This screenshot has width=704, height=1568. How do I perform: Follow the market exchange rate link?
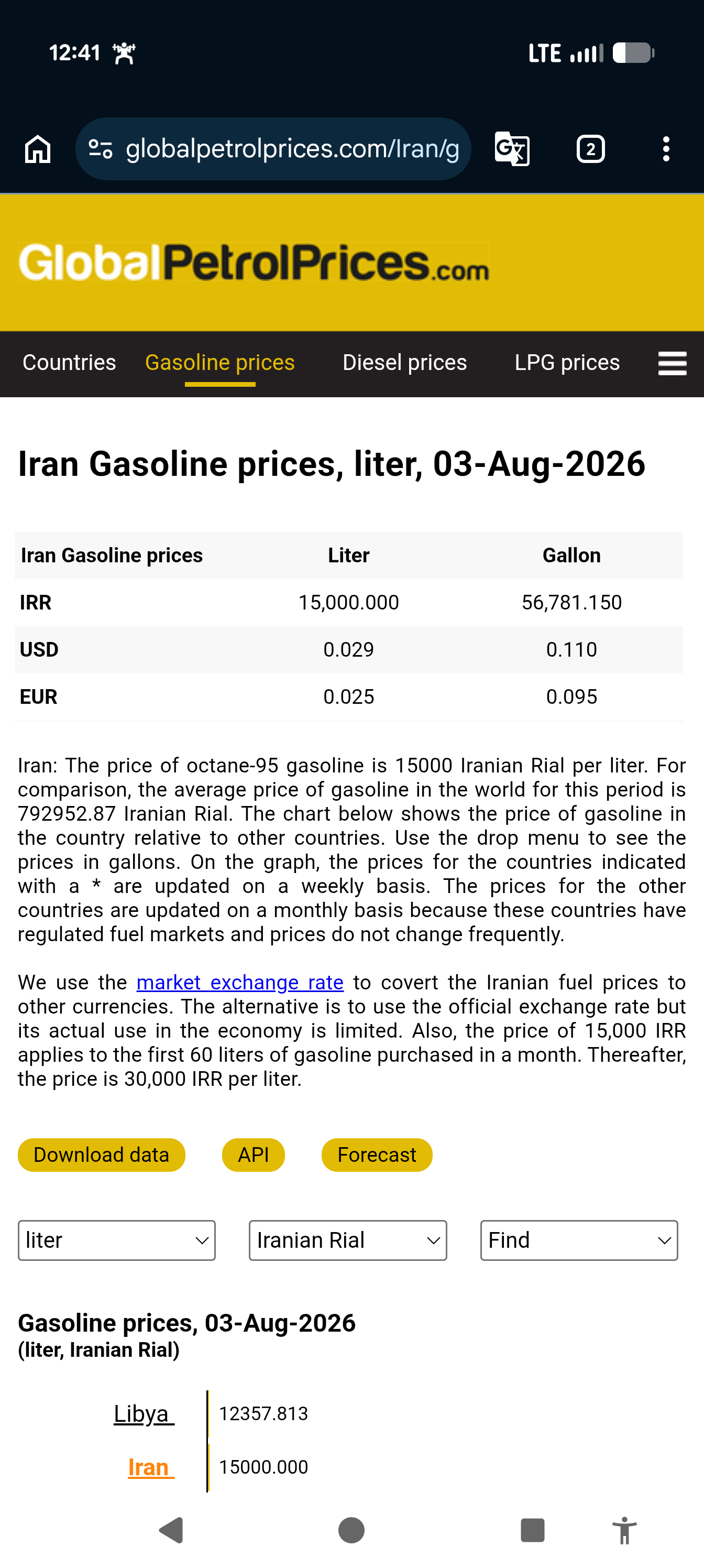[x=240, y=983]
